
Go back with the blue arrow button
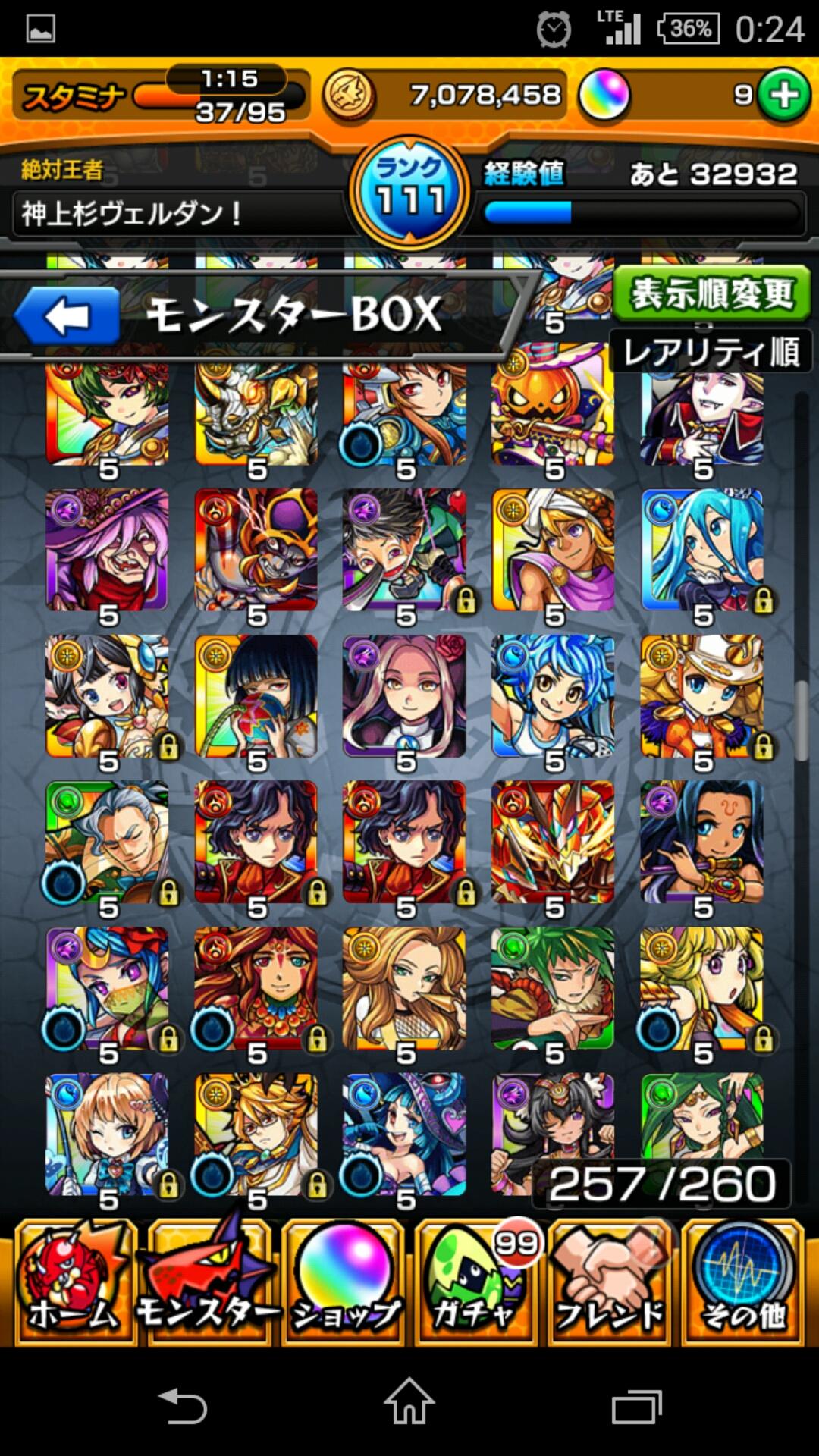[67, 315]
